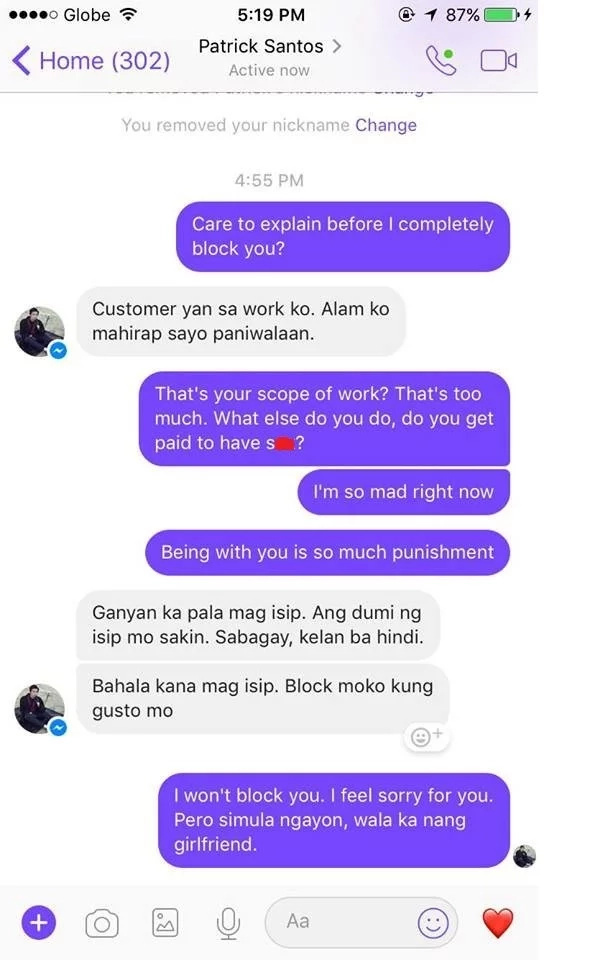Screen dimensions: 608x960
Task: Open the emoji picker in text field
Action: coord(433,923)
